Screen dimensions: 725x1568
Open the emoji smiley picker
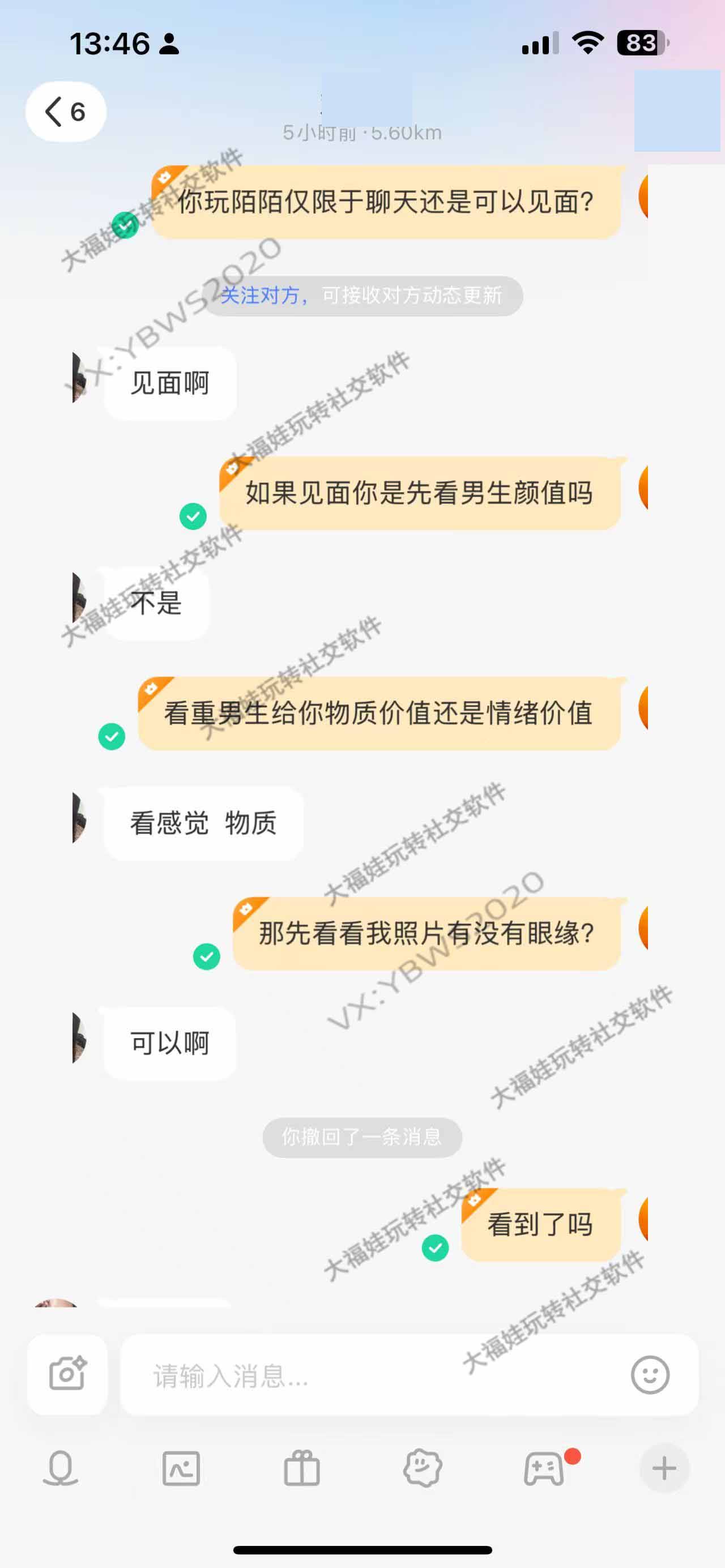[650, 1375]
